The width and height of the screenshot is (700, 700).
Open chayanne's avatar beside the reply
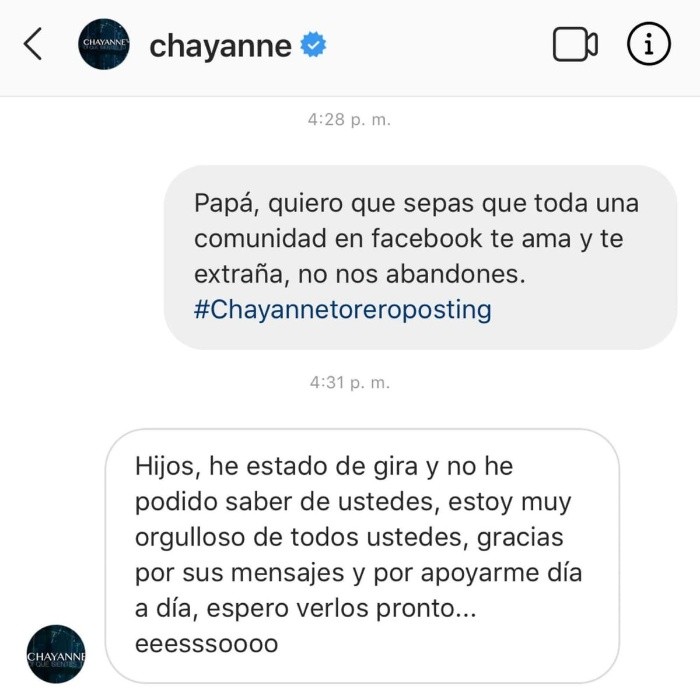click(x=56, y=655)
